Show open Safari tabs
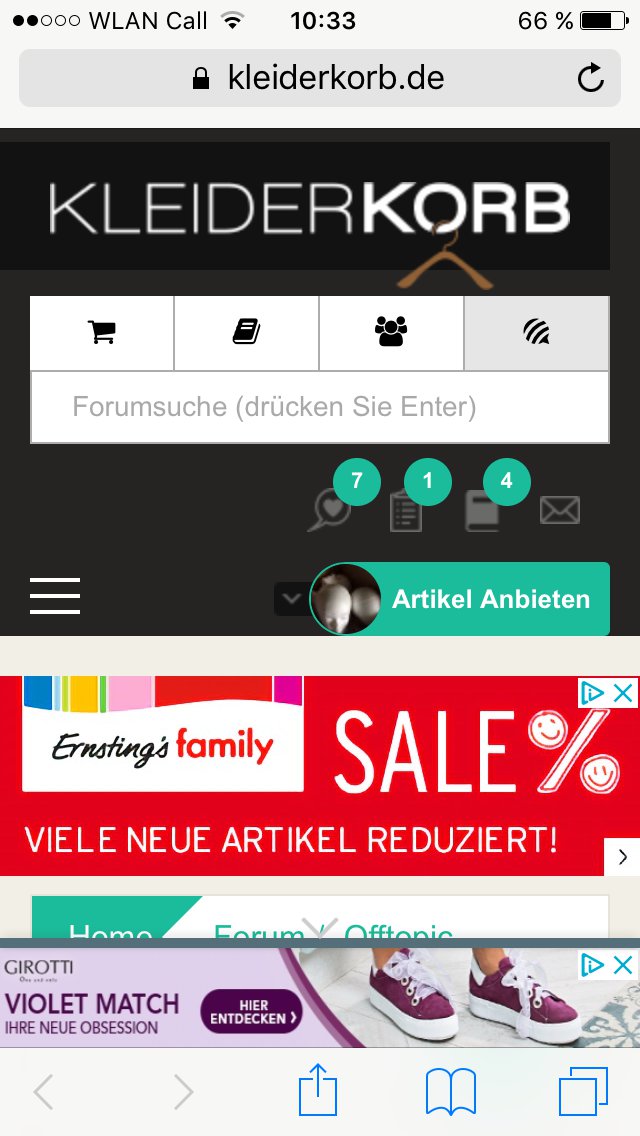 click(583, 1091)
